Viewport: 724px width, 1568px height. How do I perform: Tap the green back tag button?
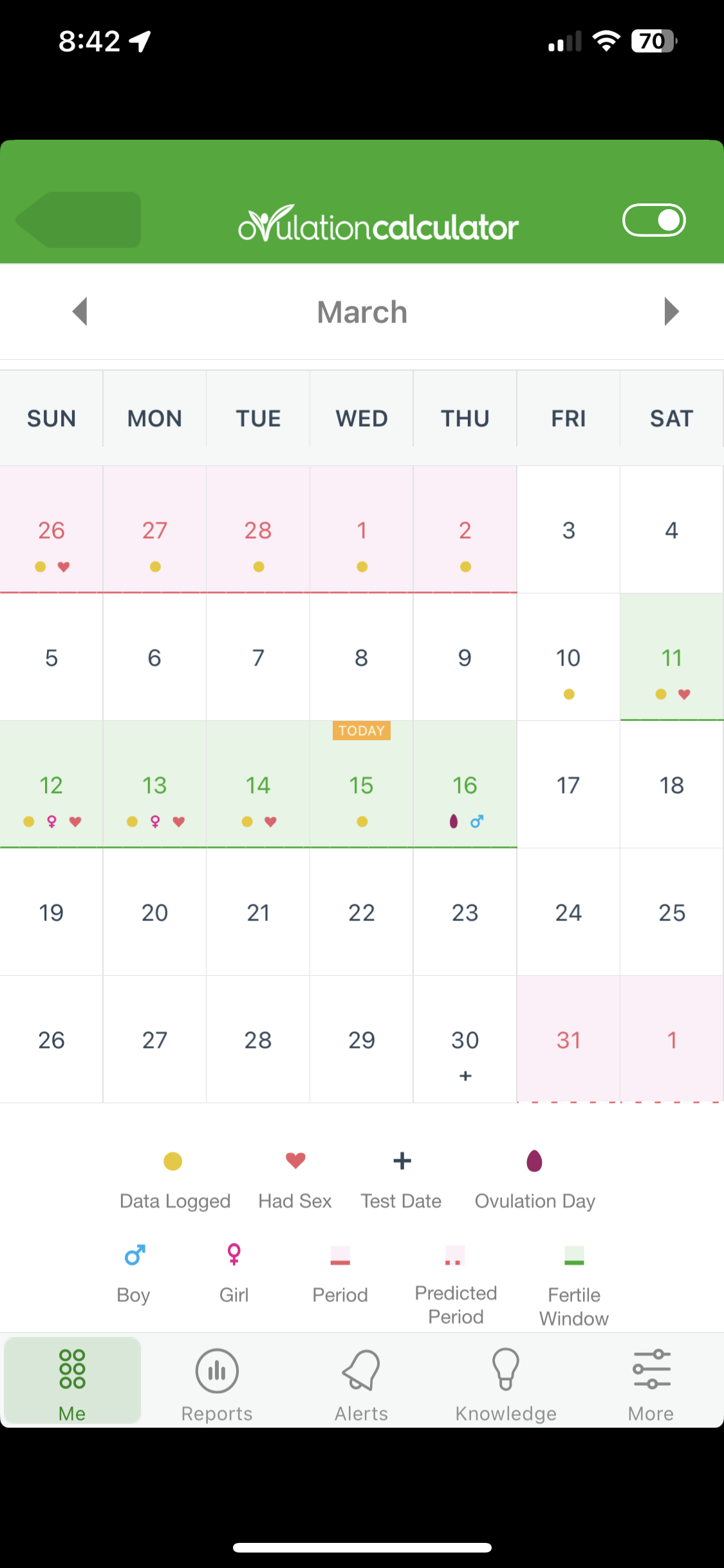tap(79, 219)
